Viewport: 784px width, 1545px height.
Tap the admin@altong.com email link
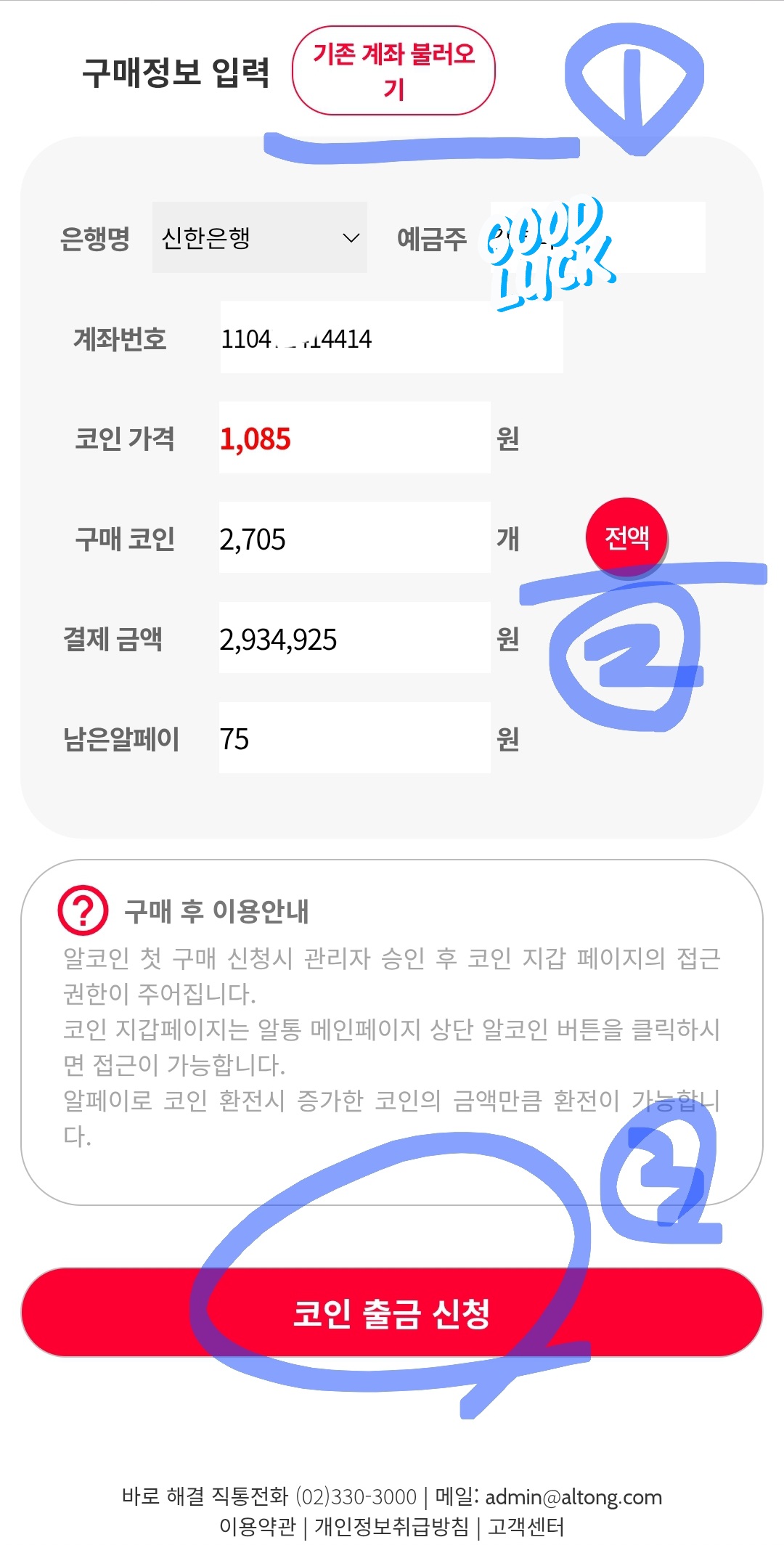(x=573, y=1497)
